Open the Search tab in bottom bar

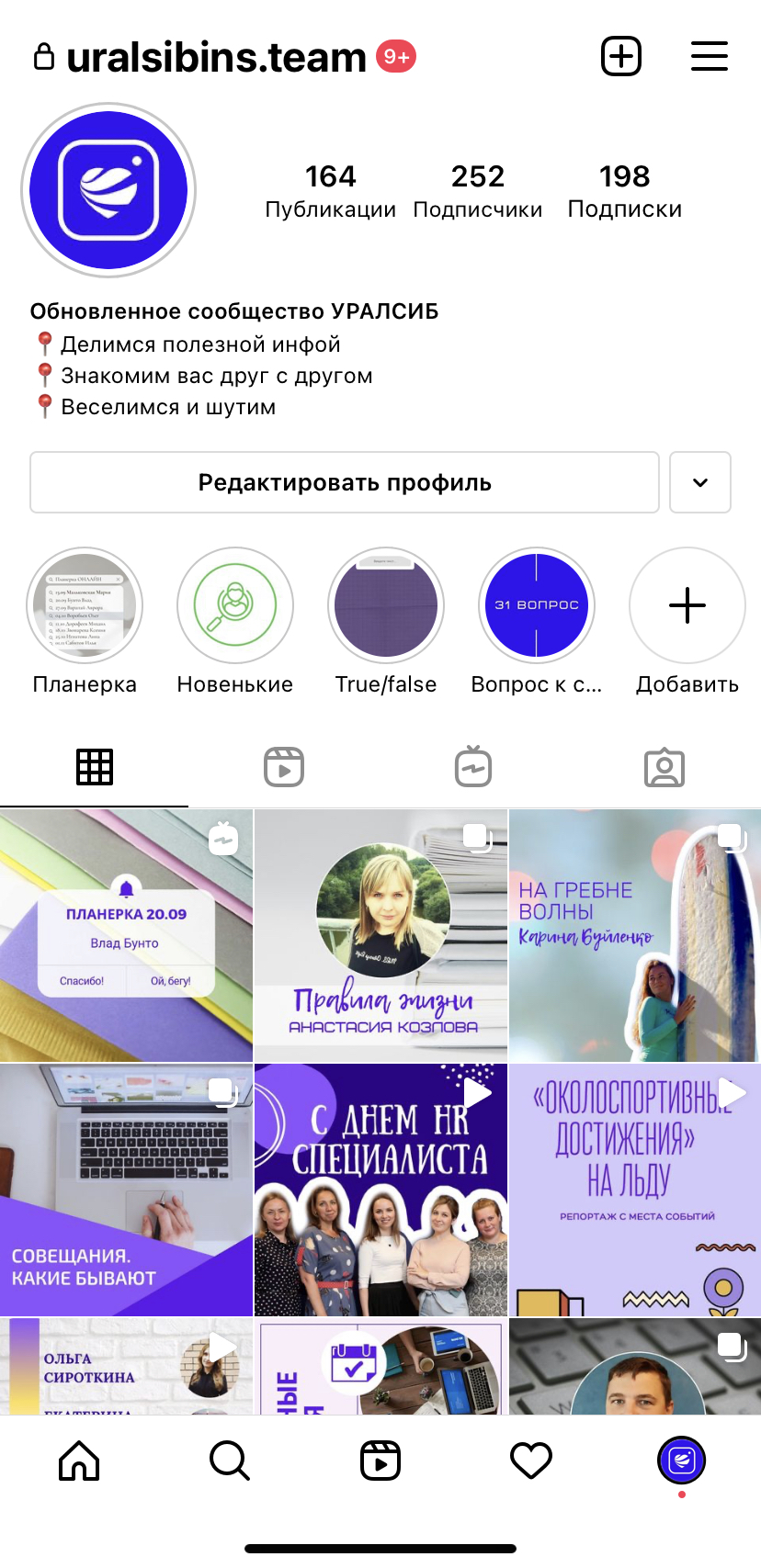(x=230, y=1461)
